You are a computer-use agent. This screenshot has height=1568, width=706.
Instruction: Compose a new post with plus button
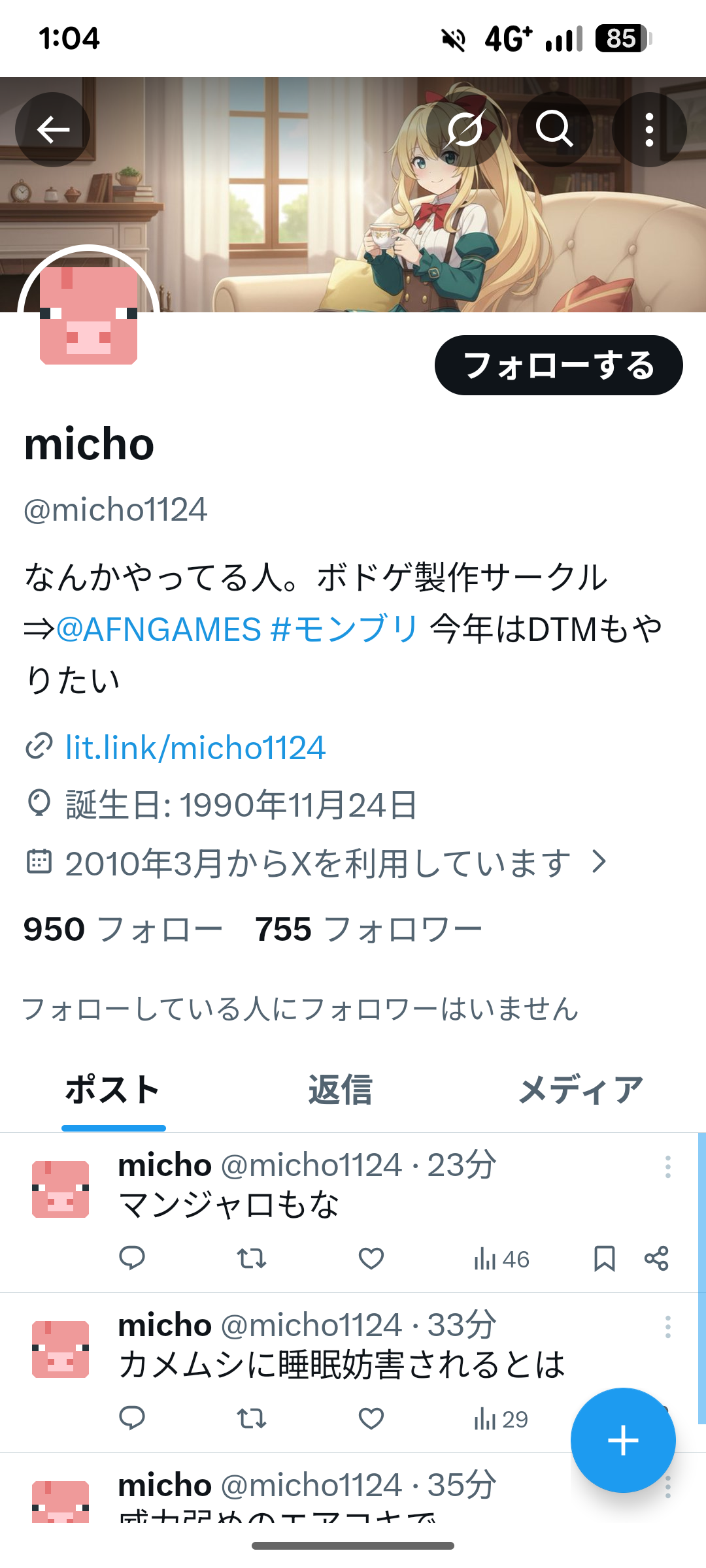622,1440
